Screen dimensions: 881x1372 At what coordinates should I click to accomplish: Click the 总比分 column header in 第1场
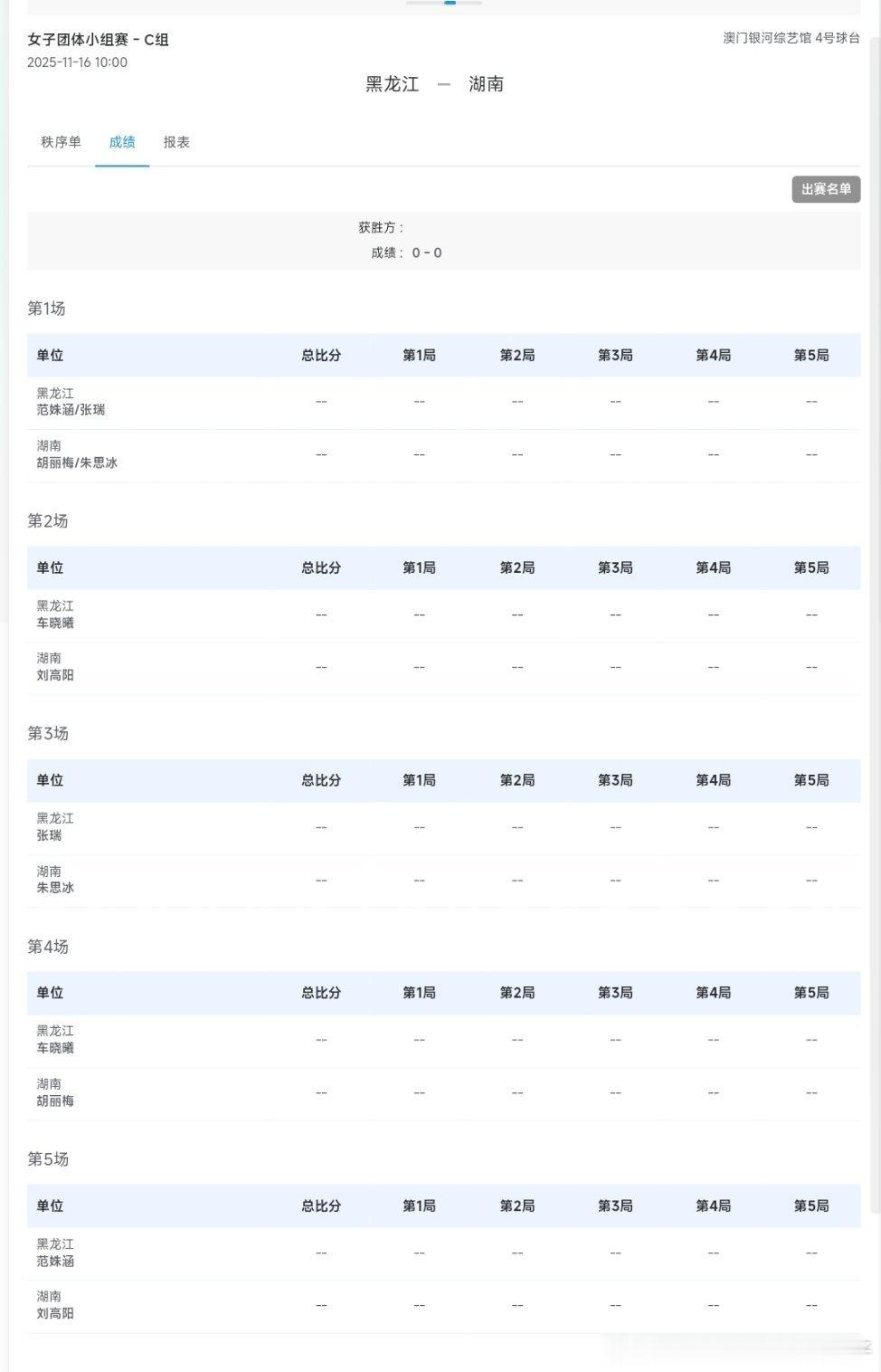[x=321, y=356]
